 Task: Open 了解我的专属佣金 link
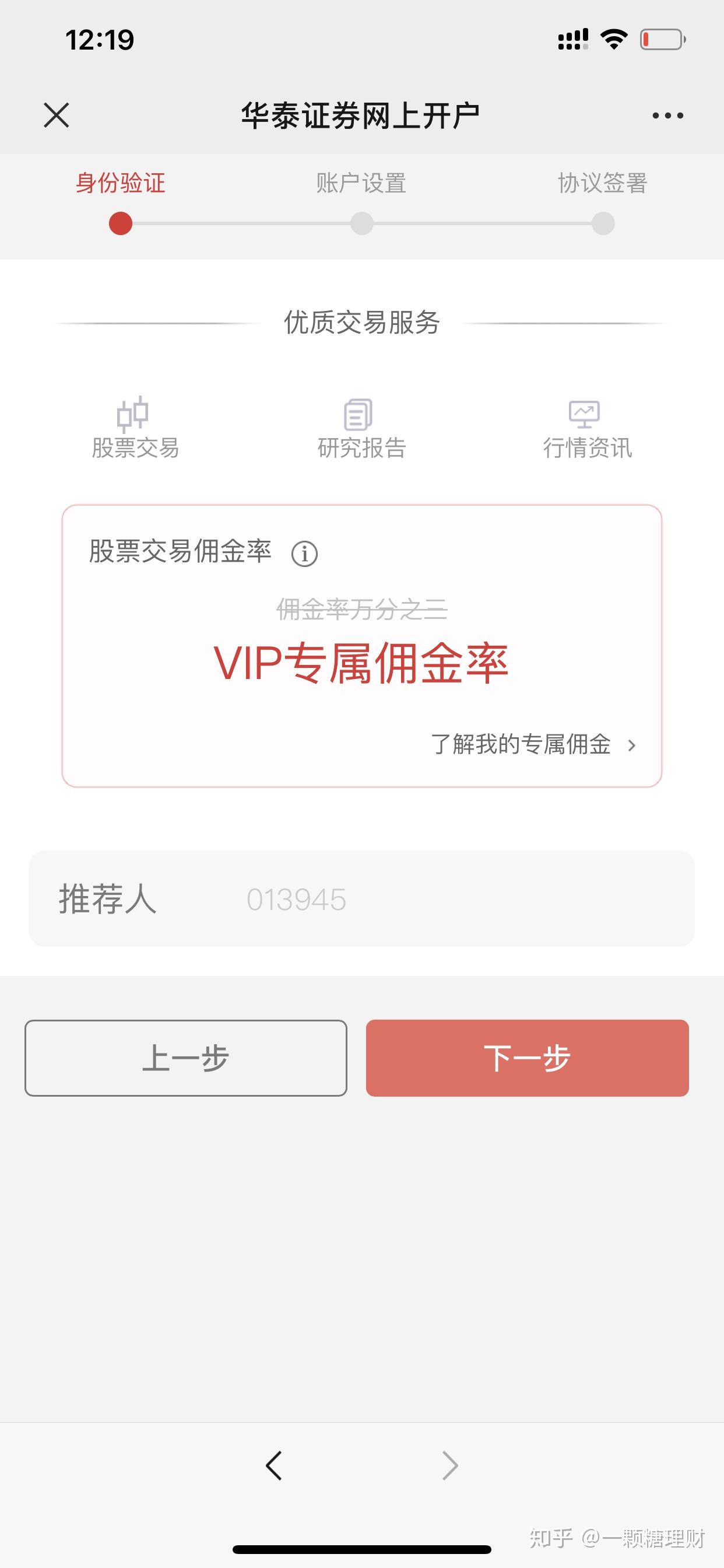pos(532,744)
